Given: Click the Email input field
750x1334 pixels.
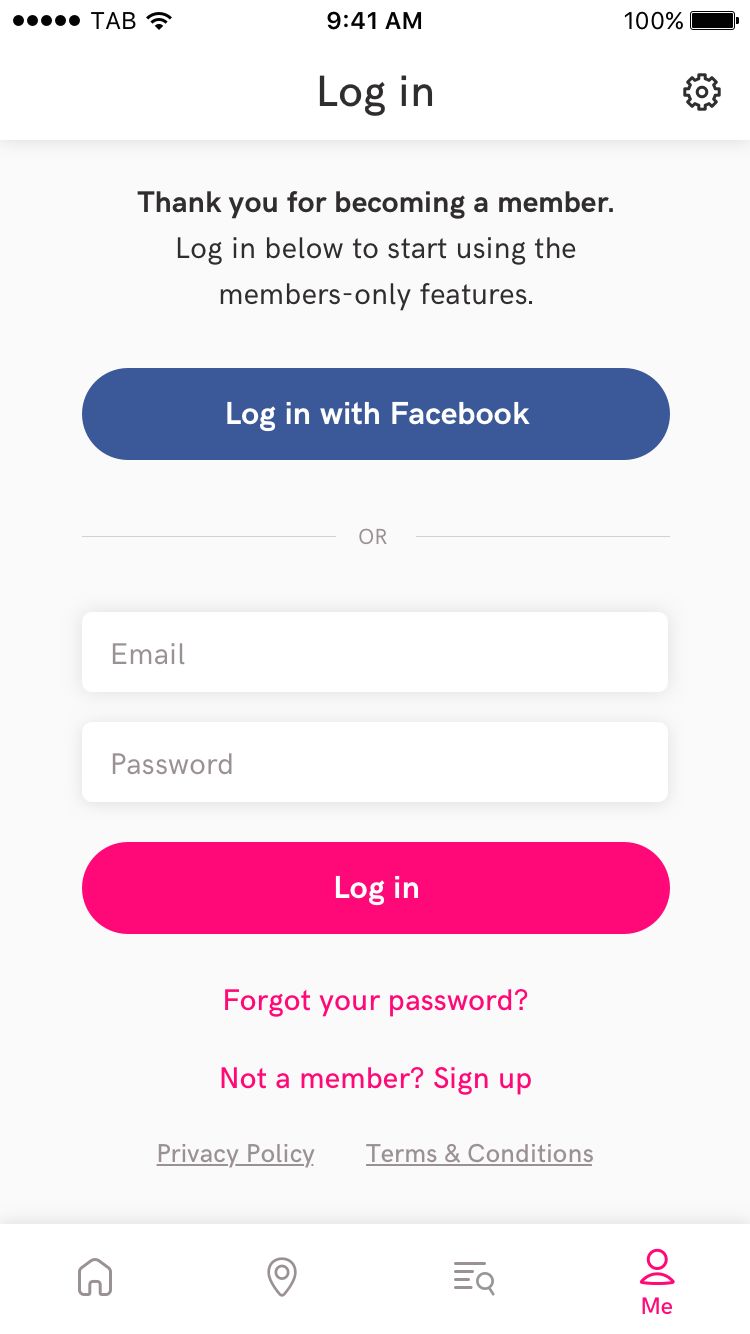Looking at the screenshot, I should (375, 652).
